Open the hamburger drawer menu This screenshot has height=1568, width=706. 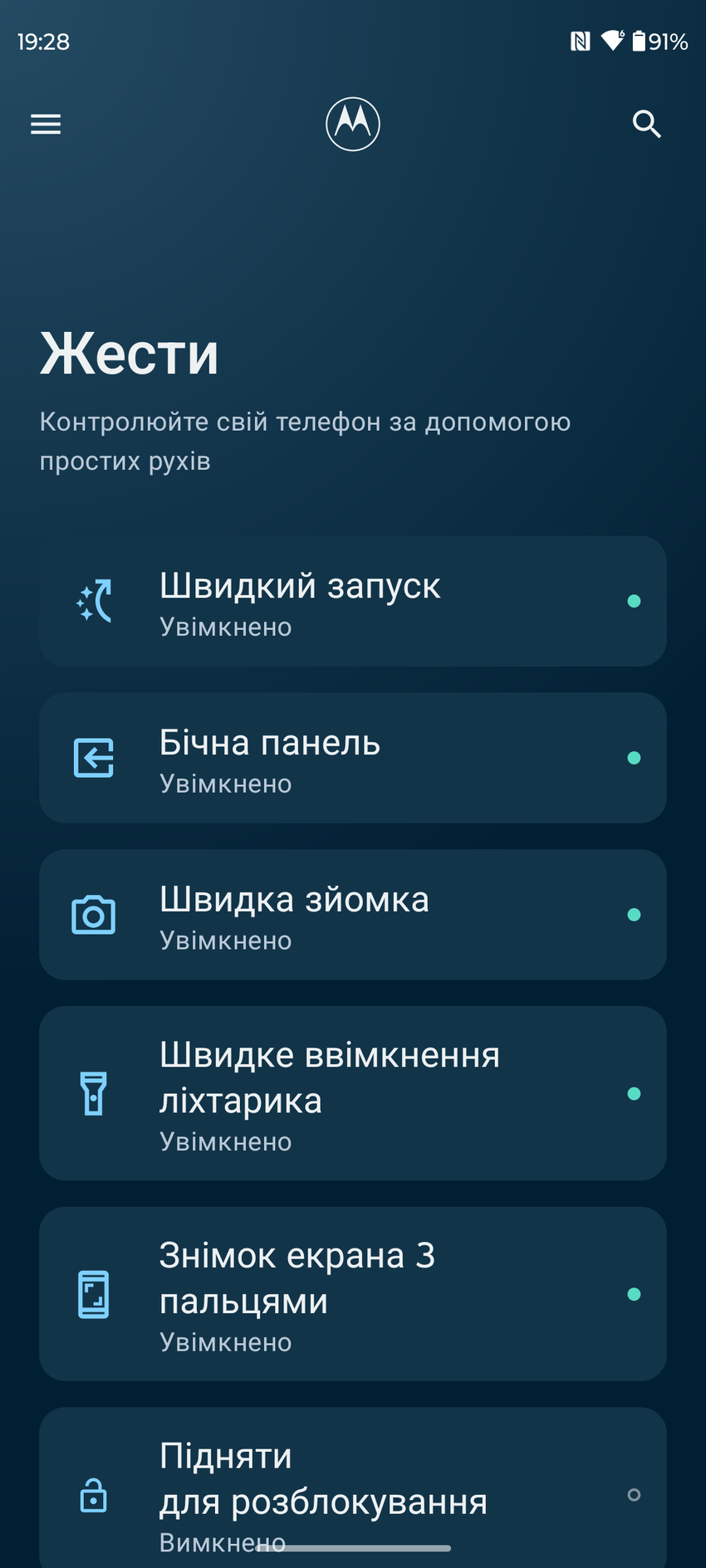click(46, 125)
